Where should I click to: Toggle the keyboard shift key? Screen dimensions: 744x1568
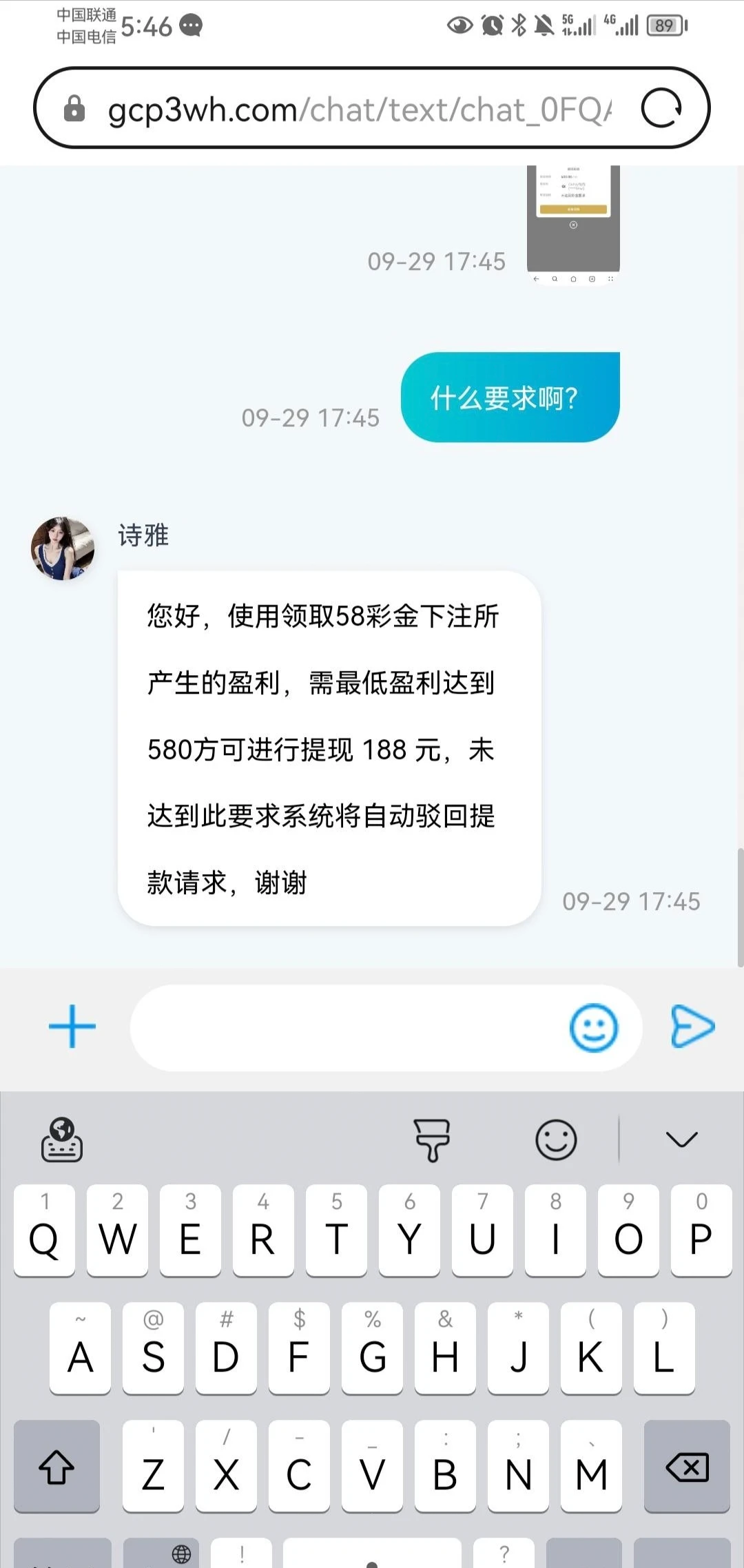[x=56, y=1467]
